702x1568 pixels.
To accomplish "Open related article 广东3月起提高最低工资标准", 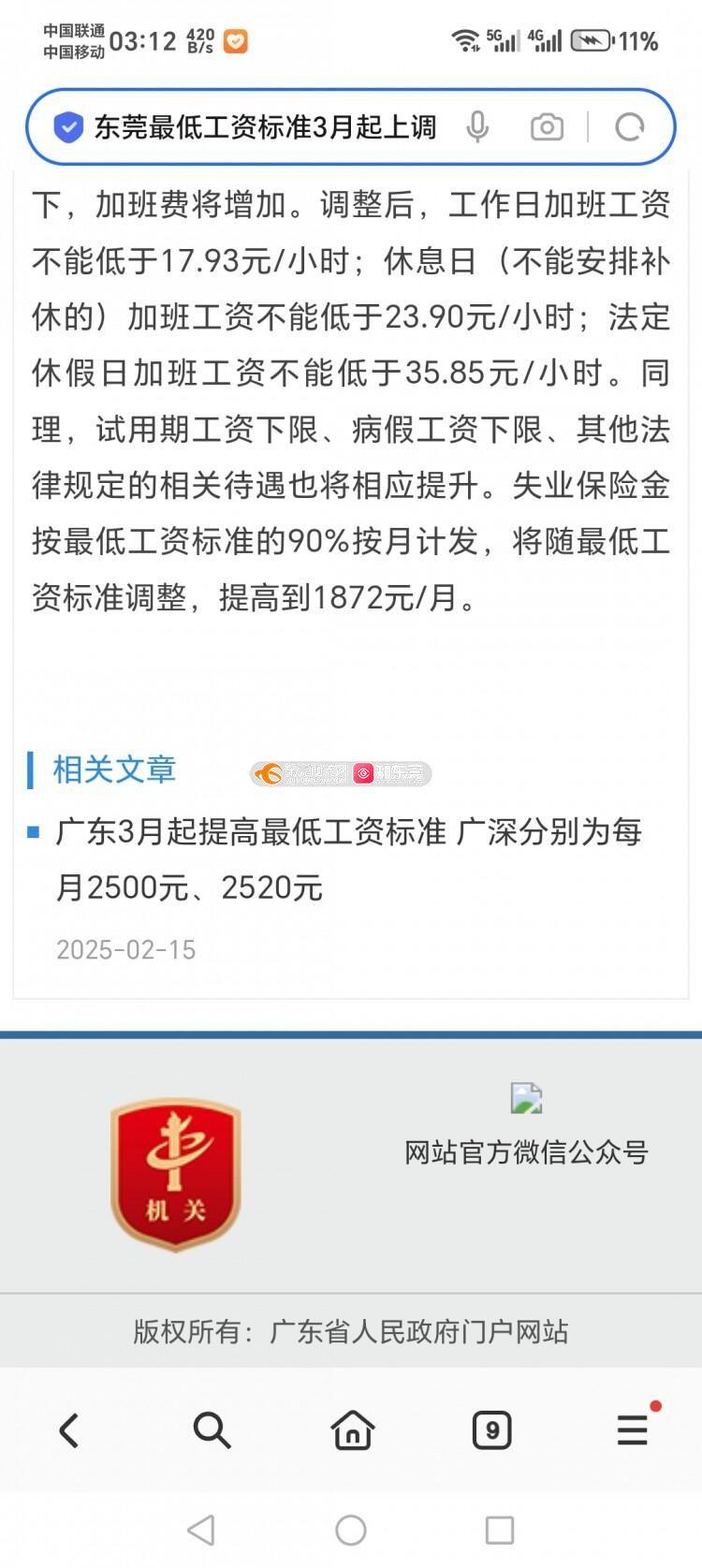I will click(348, 858).
